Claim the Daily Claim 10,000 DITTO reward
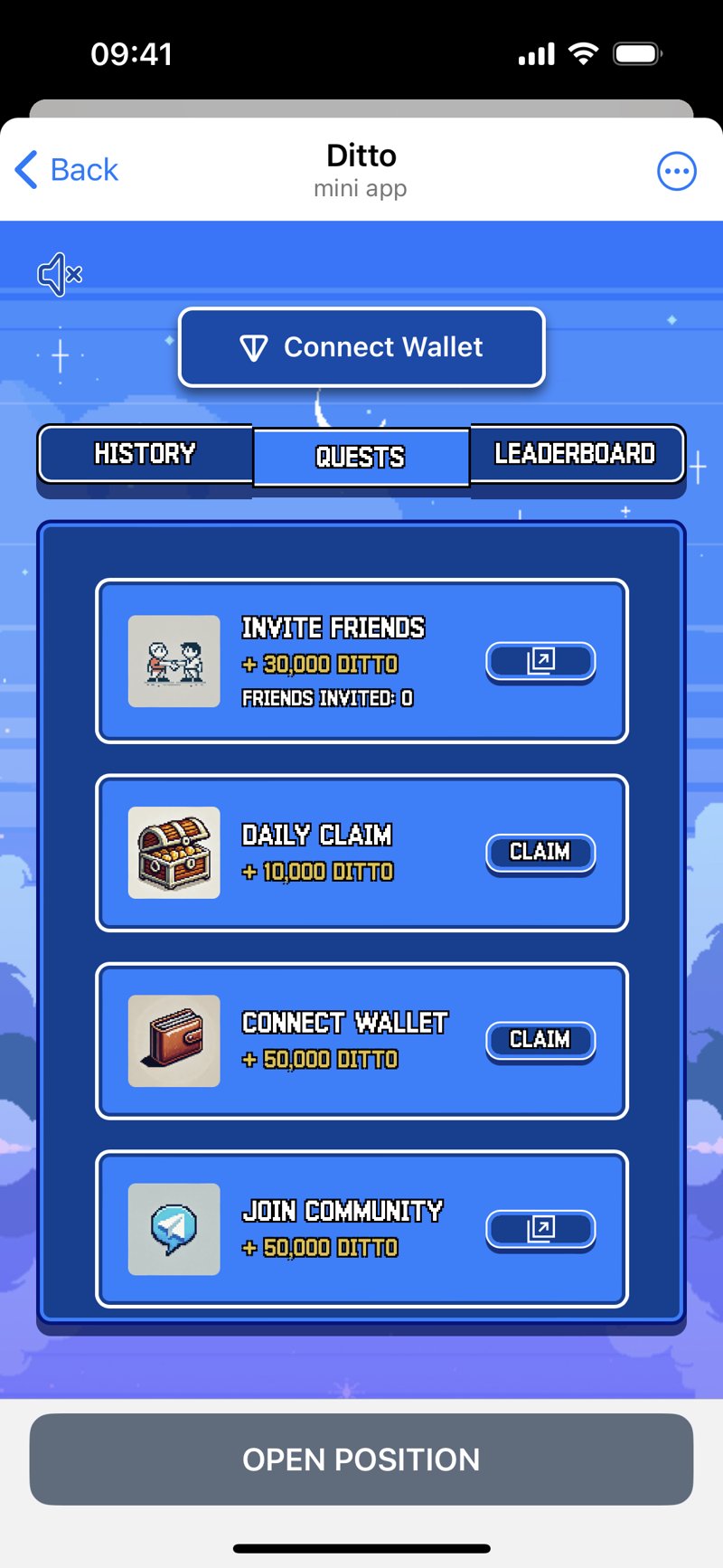This screenshot has height=1568, width=723. [540, 851]
